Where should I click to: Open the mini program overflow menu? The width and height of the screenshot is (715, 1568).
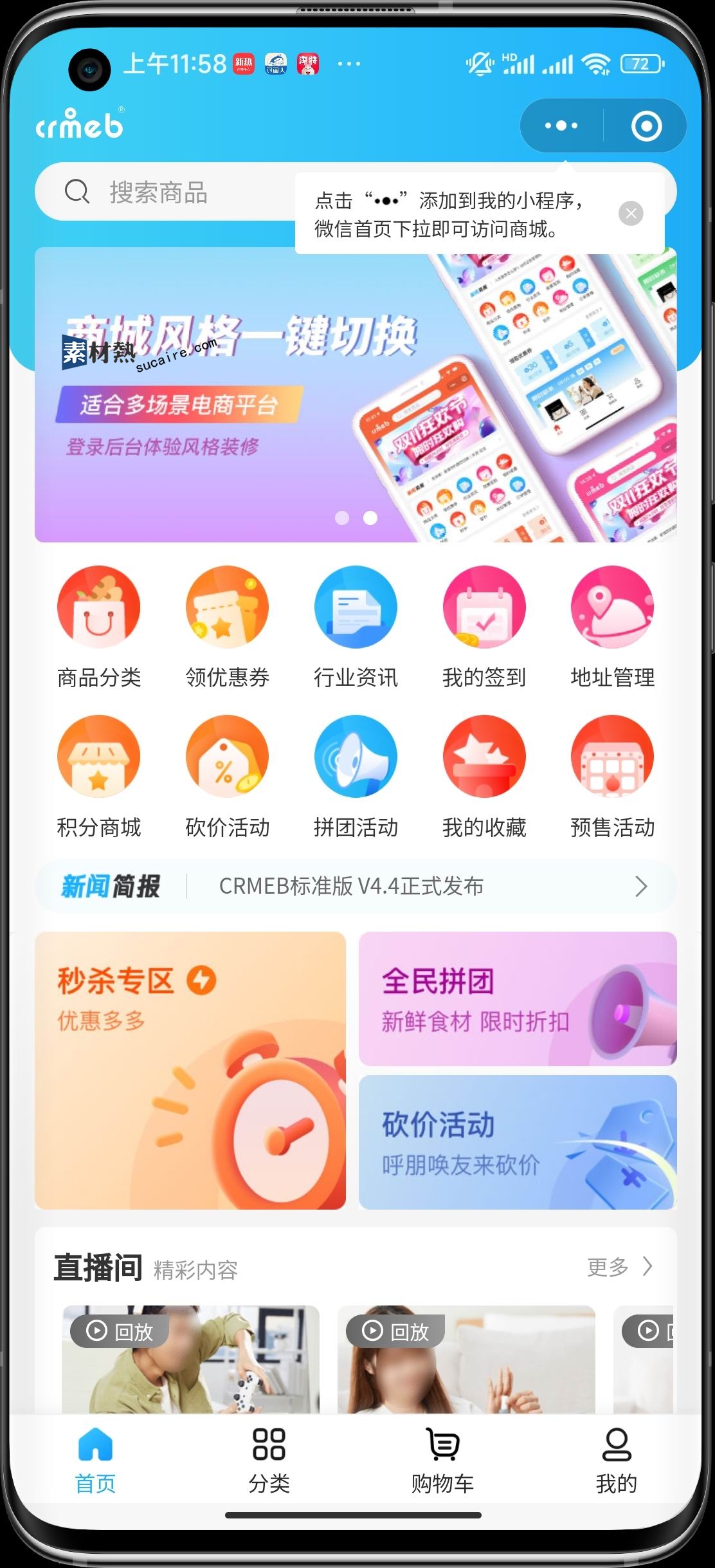[561, 125]
